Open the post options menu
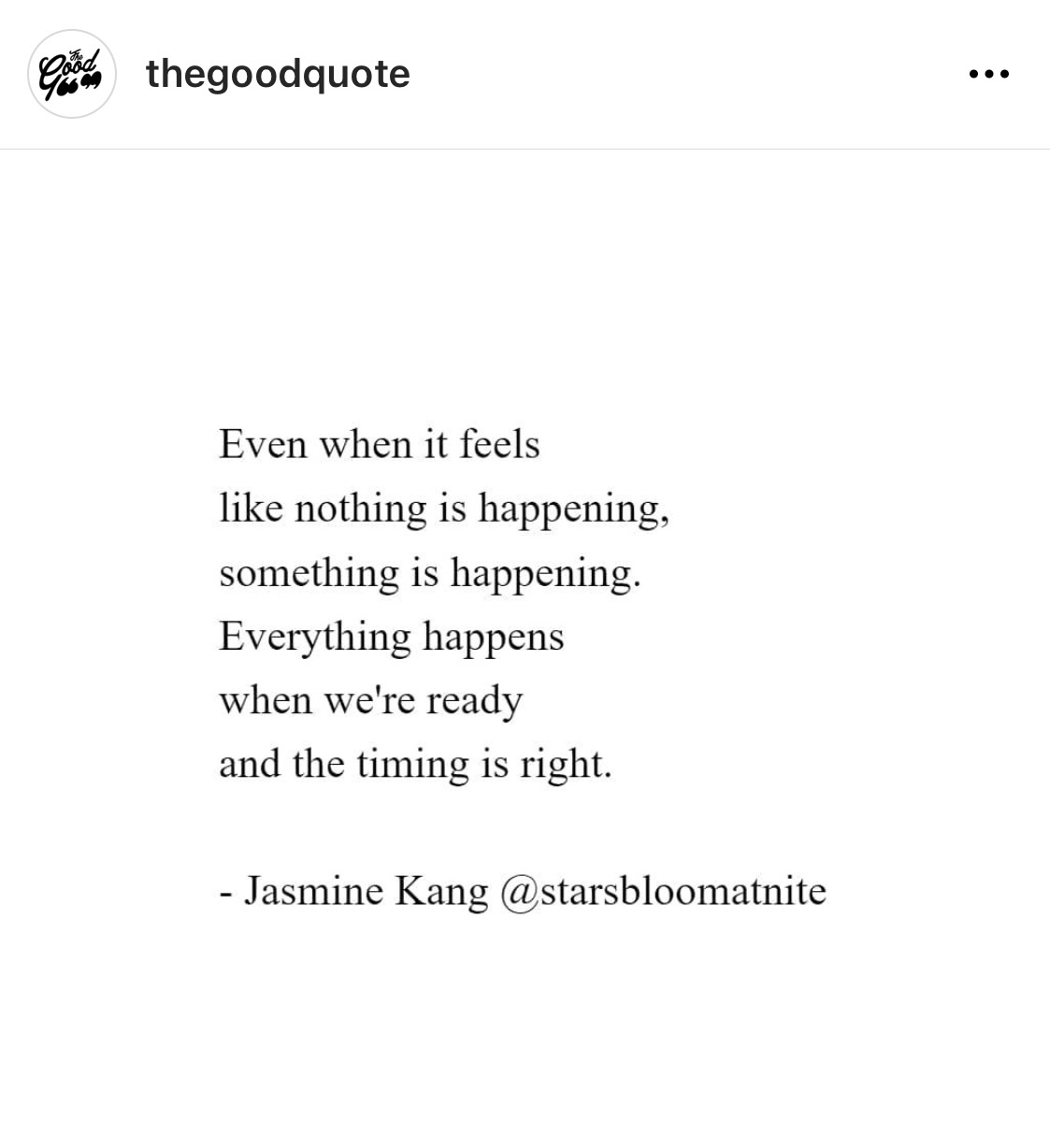Image resolution: width=1050 pixels, height=1148 pixels. (x=988, y=74)
